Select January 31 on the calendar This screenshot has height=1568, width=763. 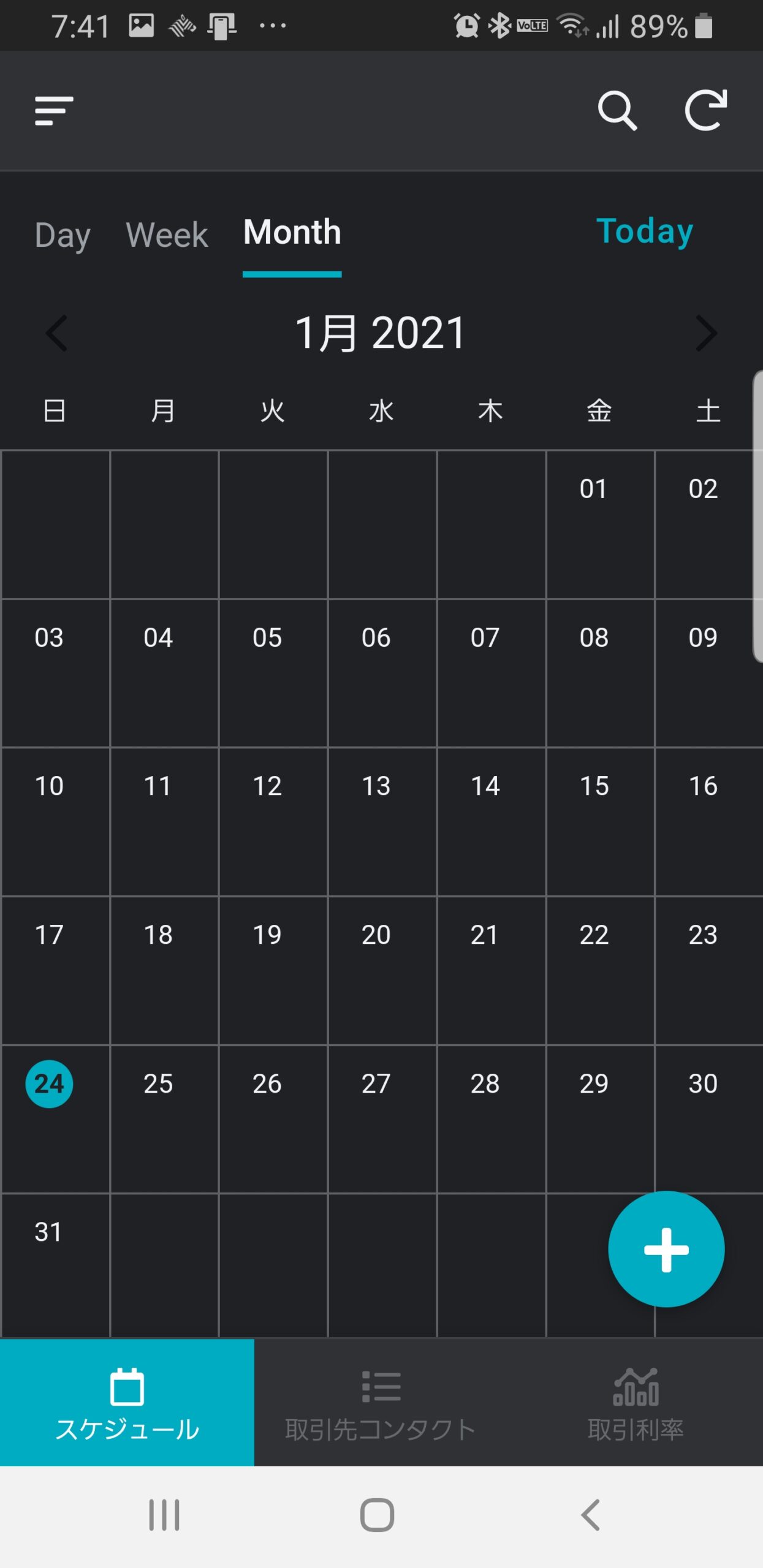55,1265
